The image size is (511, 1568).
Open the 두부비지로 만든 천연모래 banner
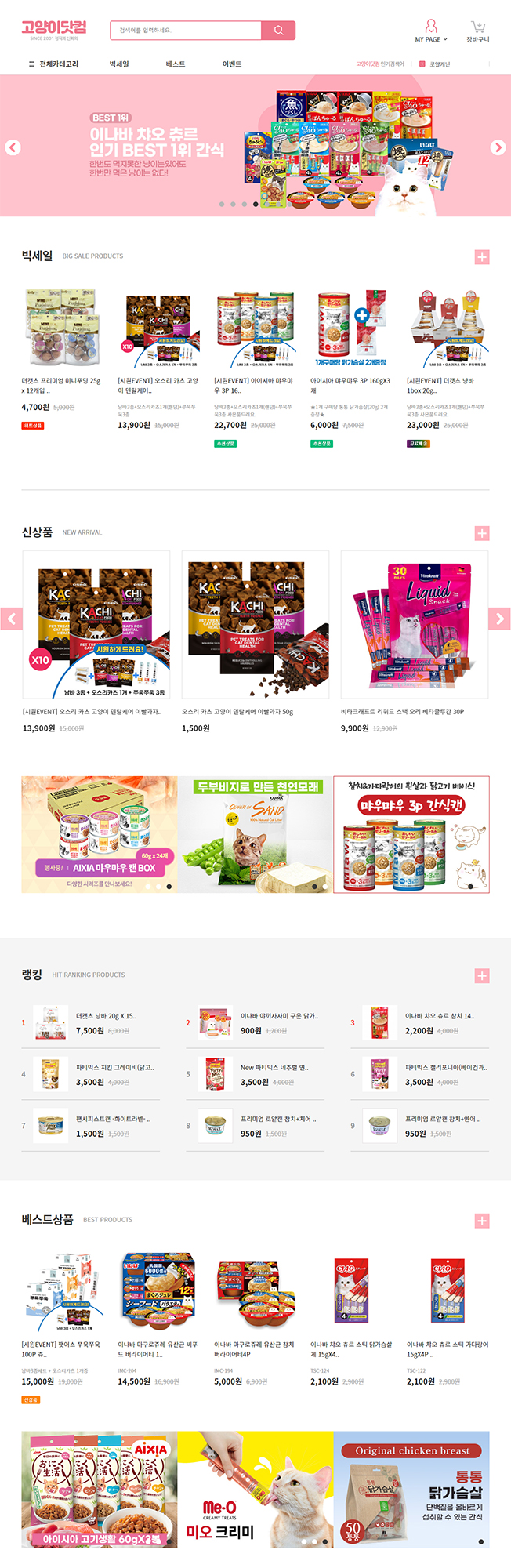(255, 835)
